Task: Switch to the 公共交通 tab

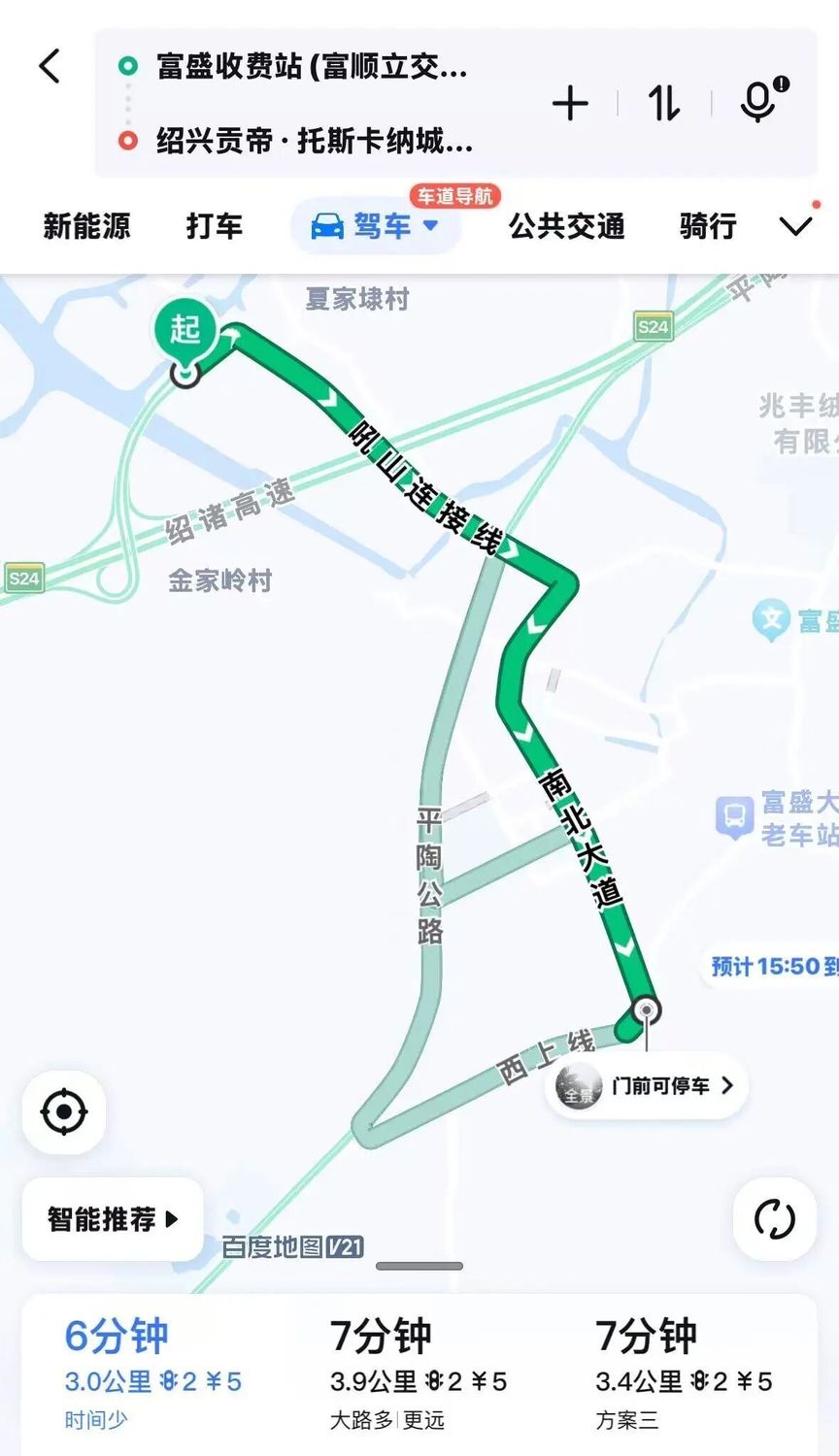Action: pyautogui.click(x=566, y=227)
